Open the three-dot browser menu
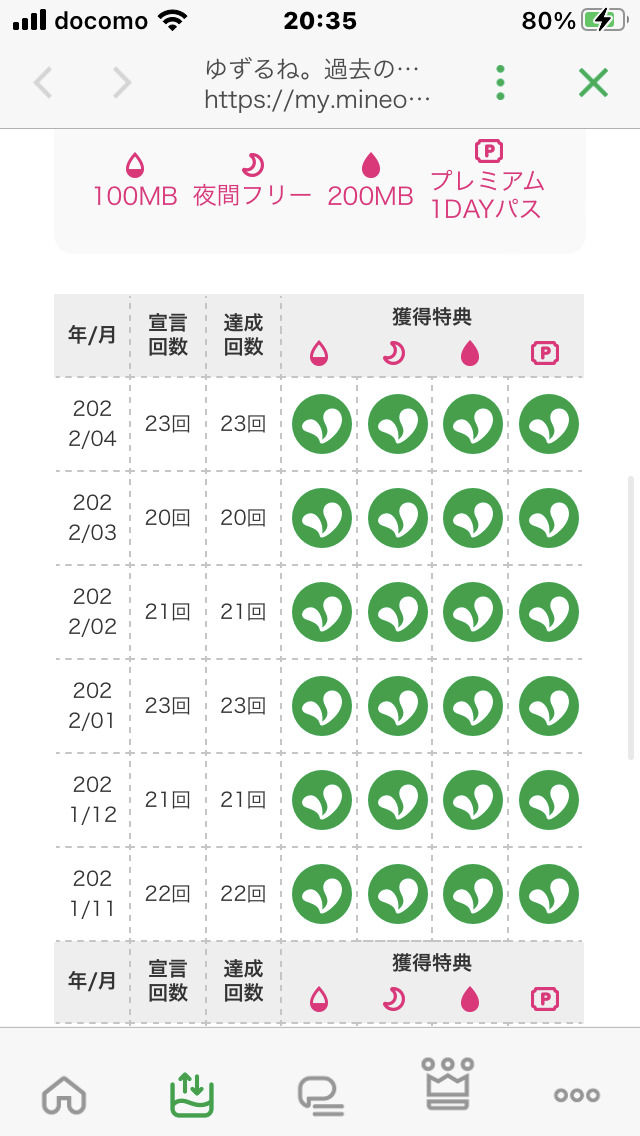Screen dimensions: 640x1136 500,83
